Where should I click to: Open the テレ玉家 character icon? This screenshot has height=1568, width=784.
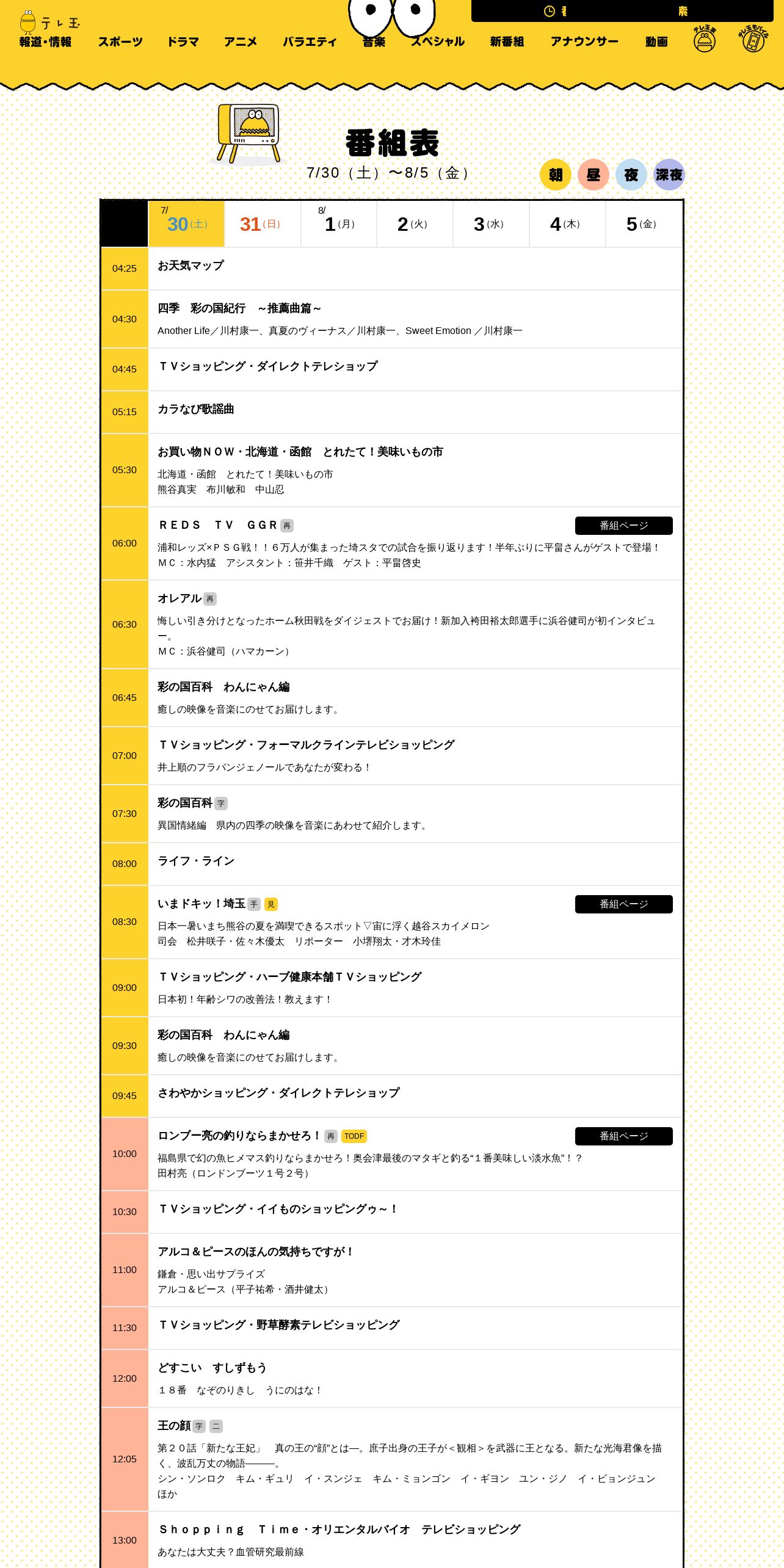tap(705, 38)
